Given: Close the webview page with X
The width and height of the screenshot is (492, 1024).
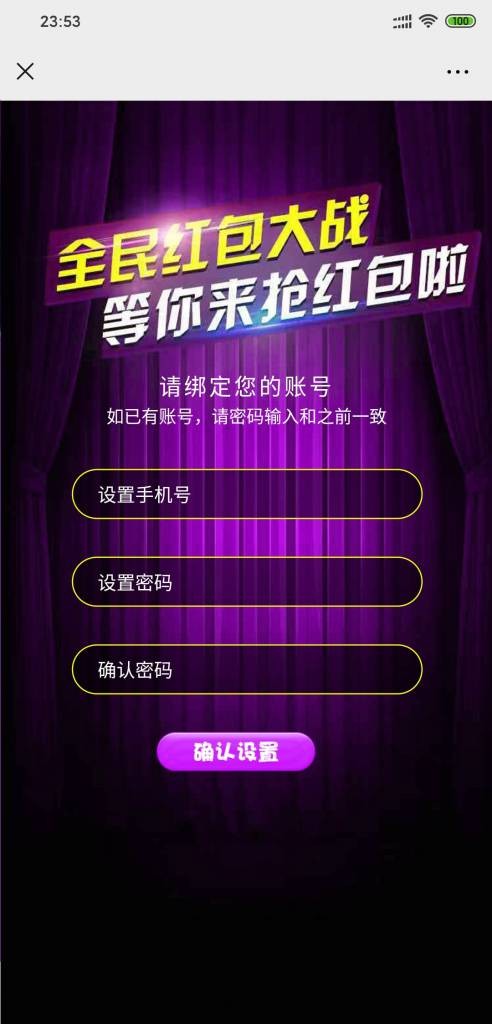Looking at the screenshot, I should pos(25,71).
